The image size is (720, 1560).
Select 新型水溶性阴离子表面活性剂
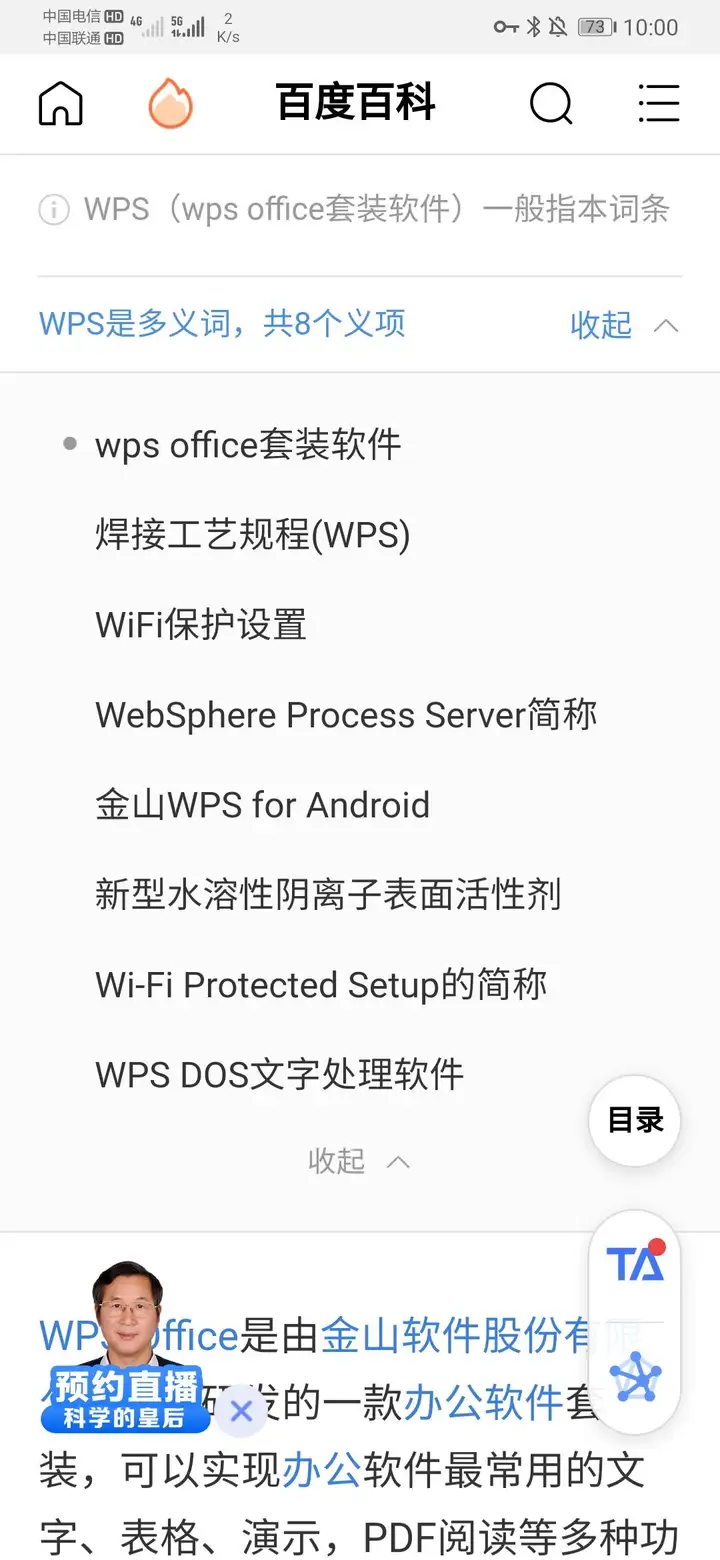tap(328, 895)
